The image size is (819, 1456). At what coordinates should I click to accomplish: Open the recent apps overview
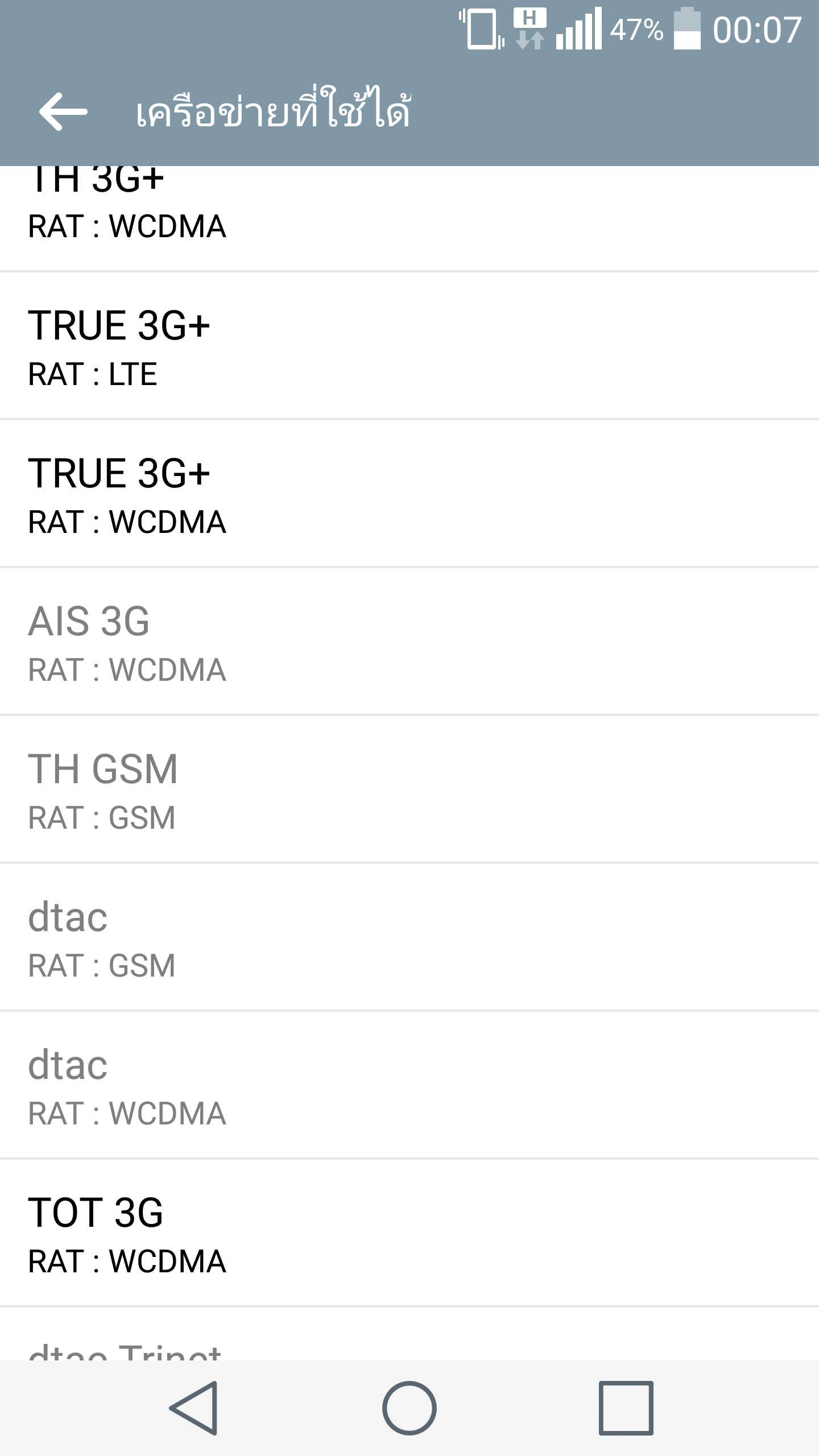626,1408
